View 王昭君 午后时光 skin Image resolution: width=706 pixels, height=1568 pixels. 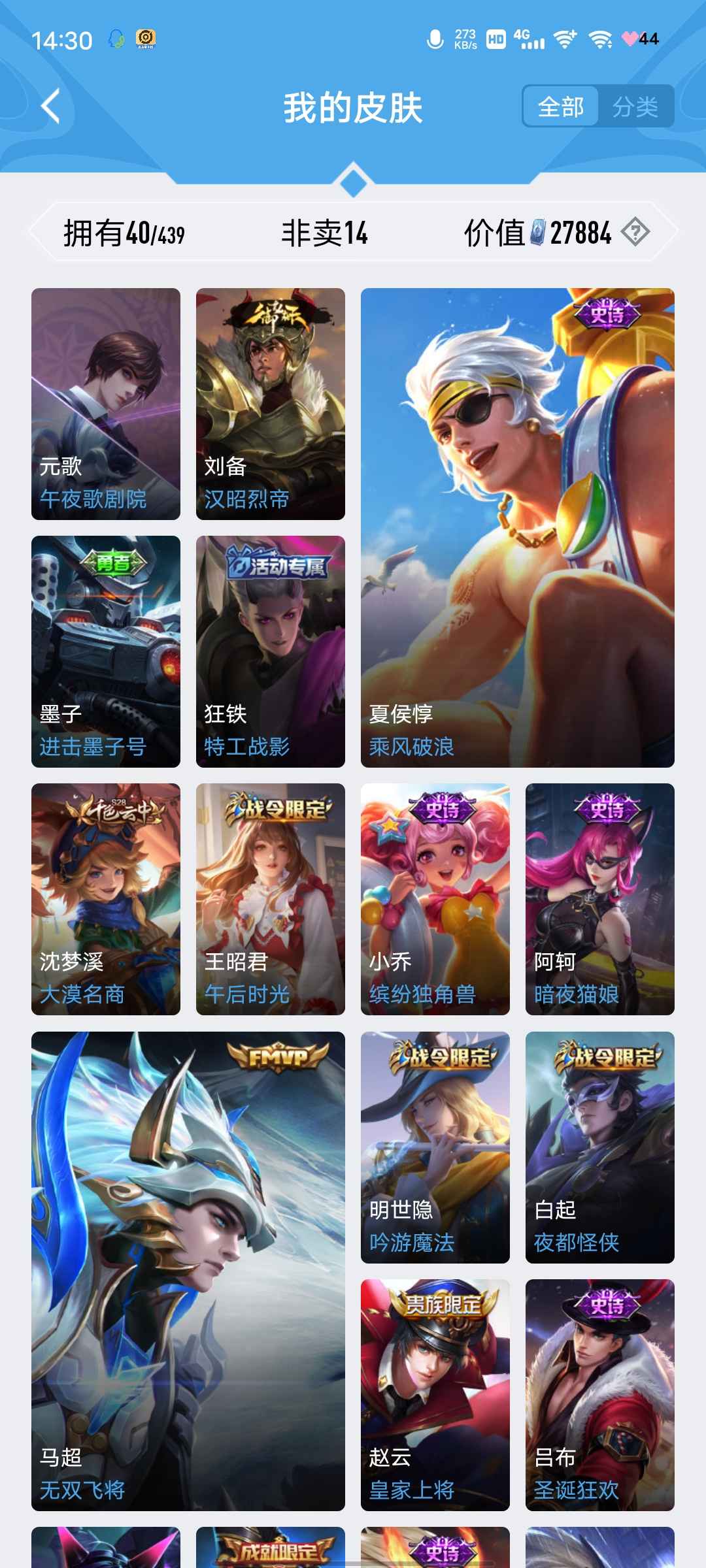pyautogui.click(x=271, y=899)
